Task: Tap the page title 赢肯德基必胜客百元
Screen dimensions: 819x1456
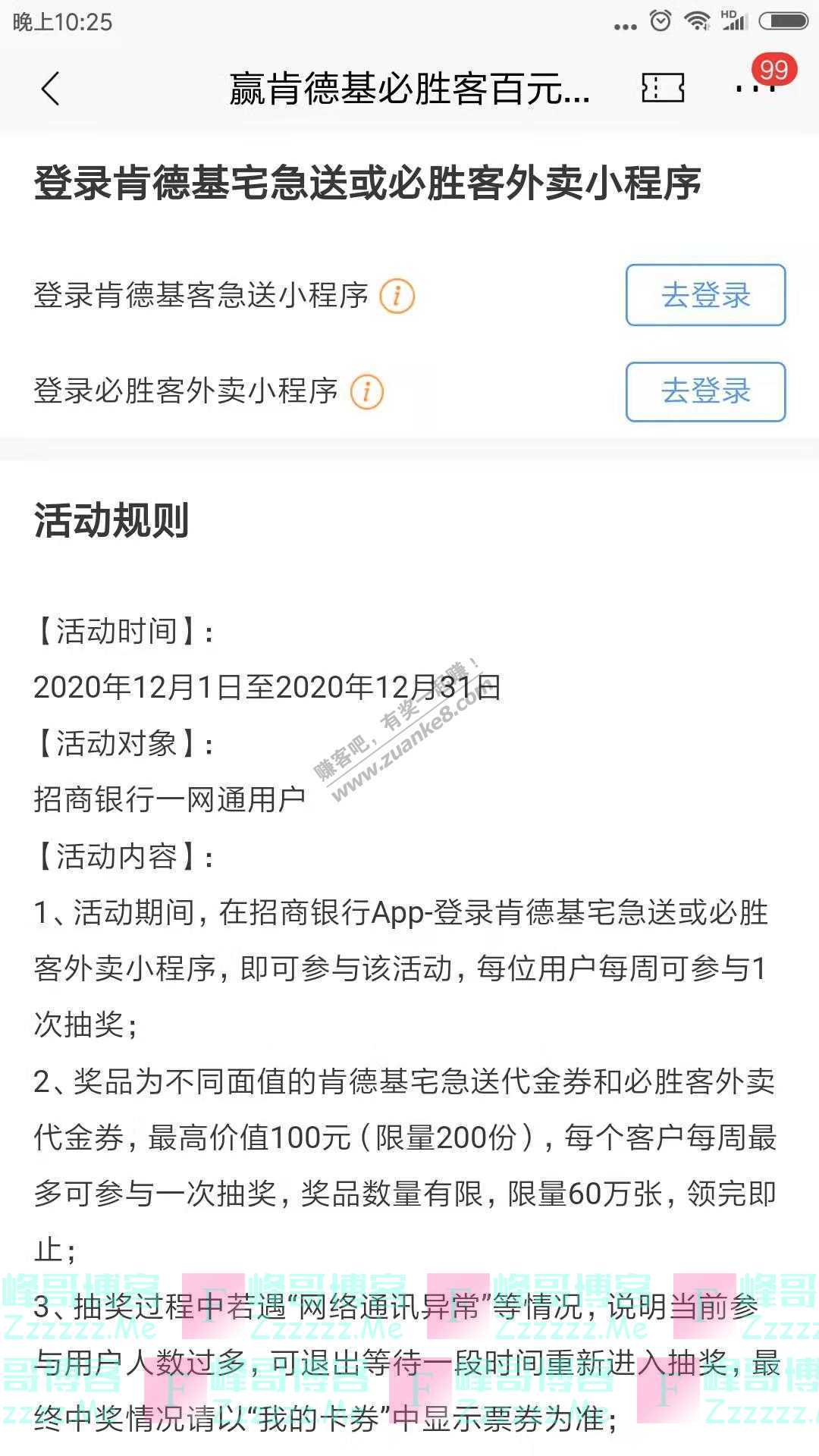Action: click(x=409, y=89)
